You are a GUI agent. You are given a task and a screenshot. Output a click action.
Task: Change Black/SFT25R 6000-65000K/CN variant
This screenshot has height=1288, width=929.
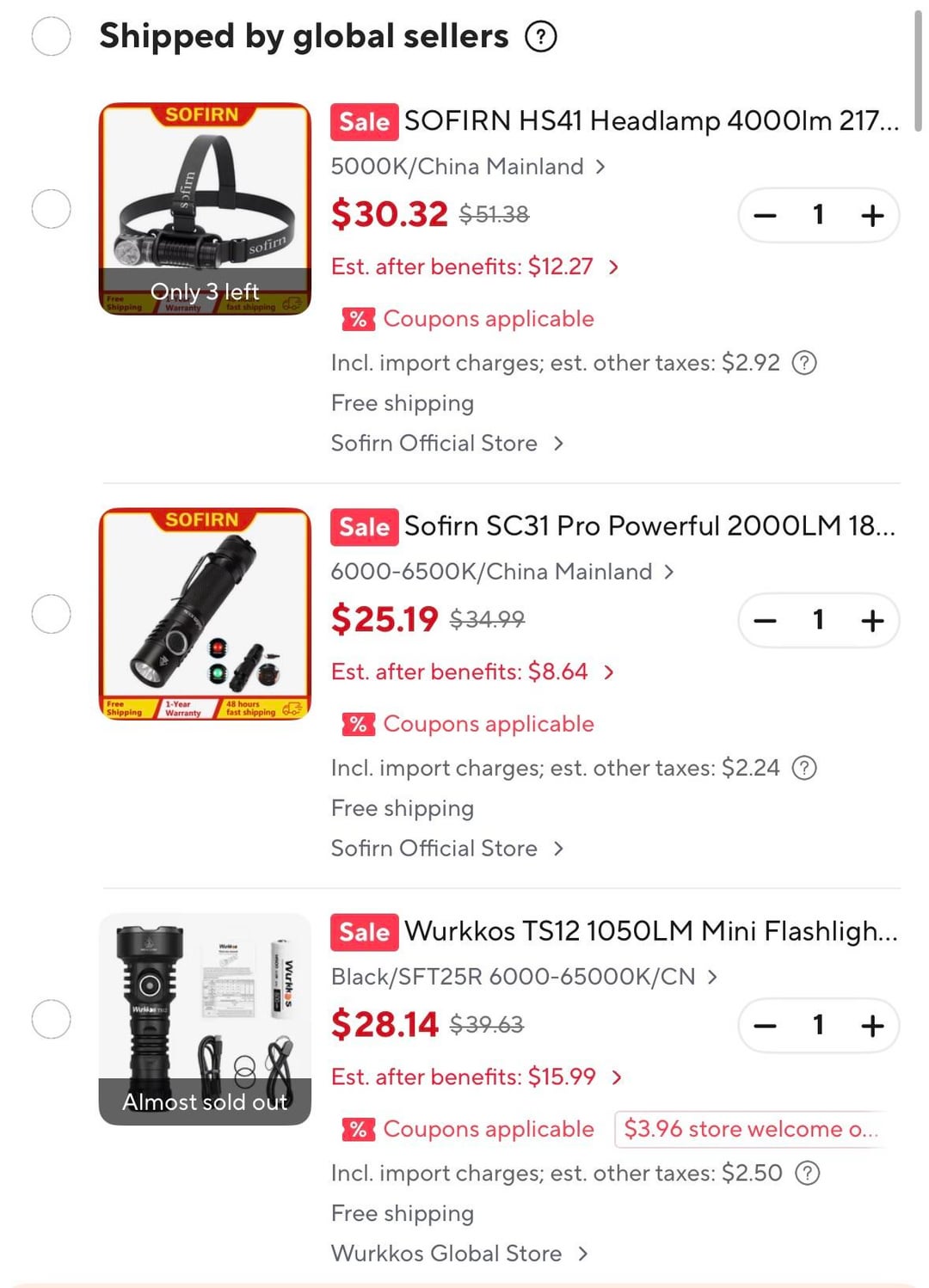point(523,977)
